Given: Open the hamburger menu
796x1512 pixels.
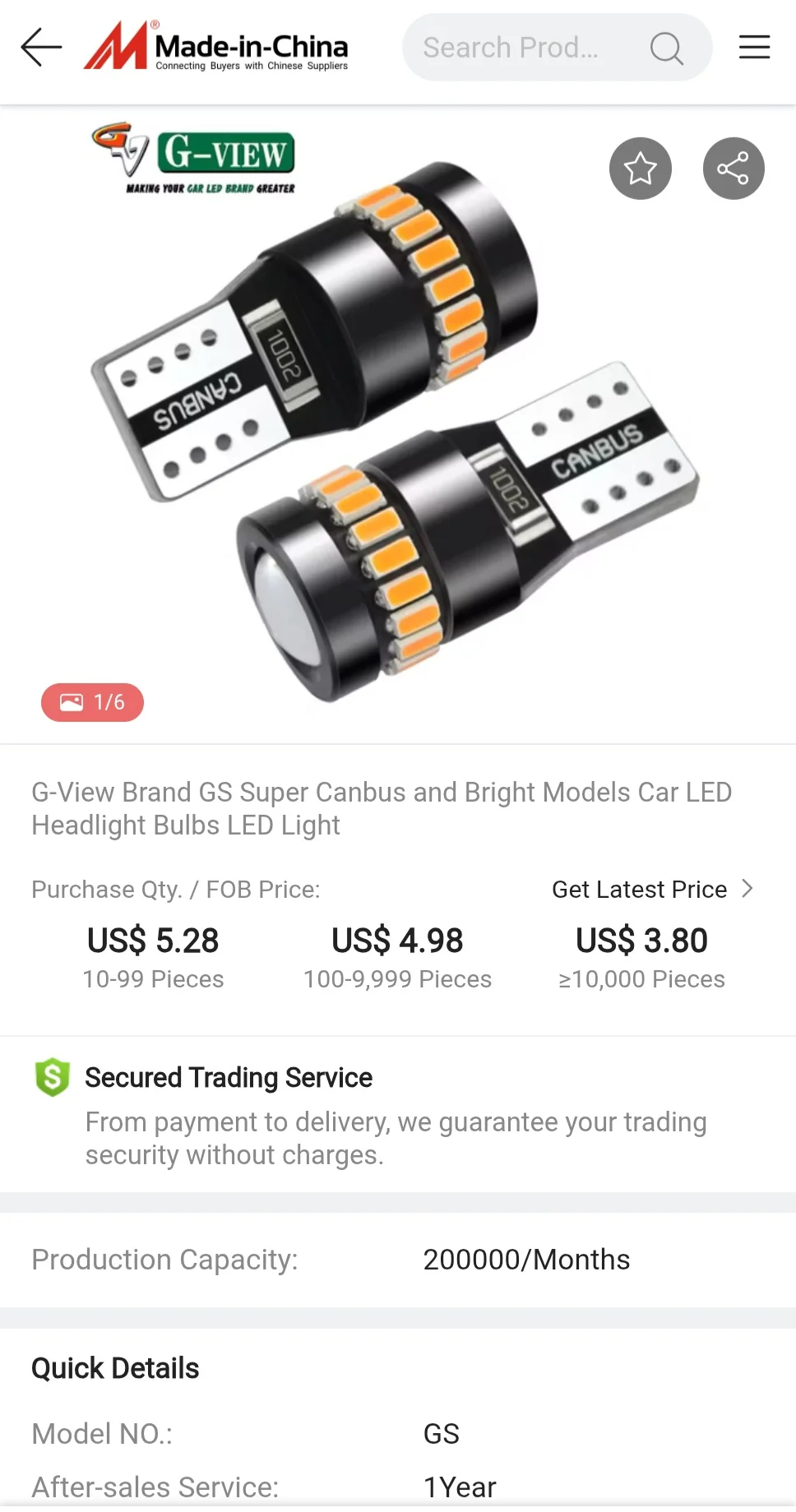Looking at the screenshot, I should point(754,48).
